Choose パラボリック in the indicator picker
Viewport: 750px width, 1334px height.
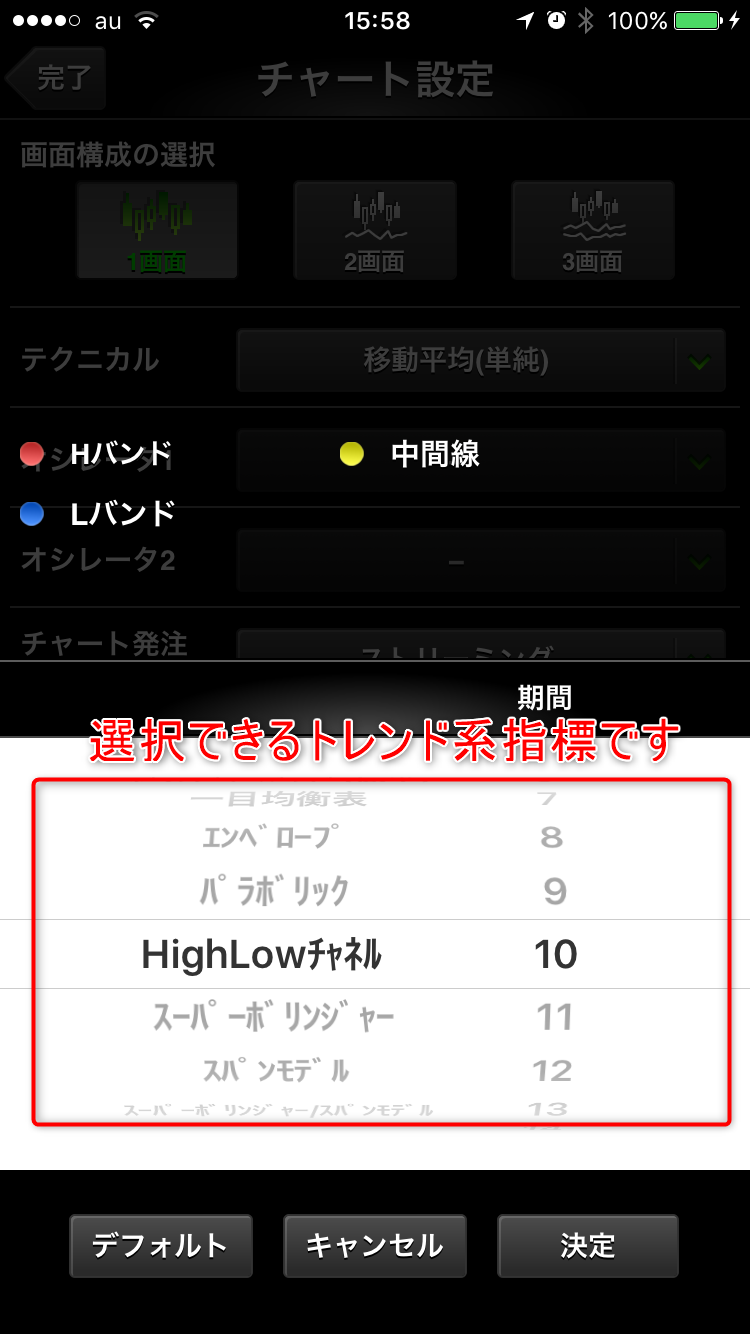point(273,891)
